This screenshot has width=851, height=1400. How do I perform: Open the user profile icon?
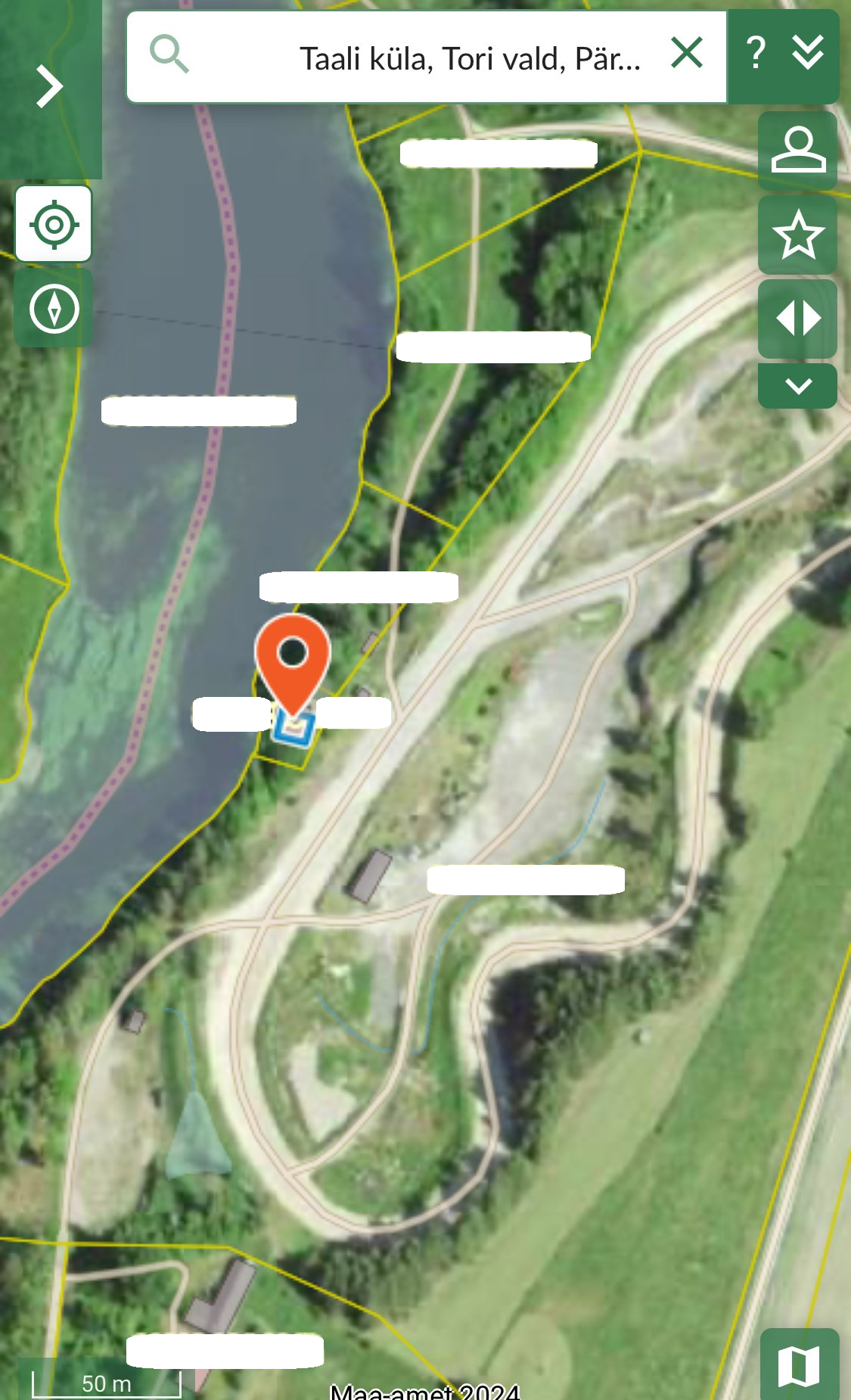pos(797,150)
